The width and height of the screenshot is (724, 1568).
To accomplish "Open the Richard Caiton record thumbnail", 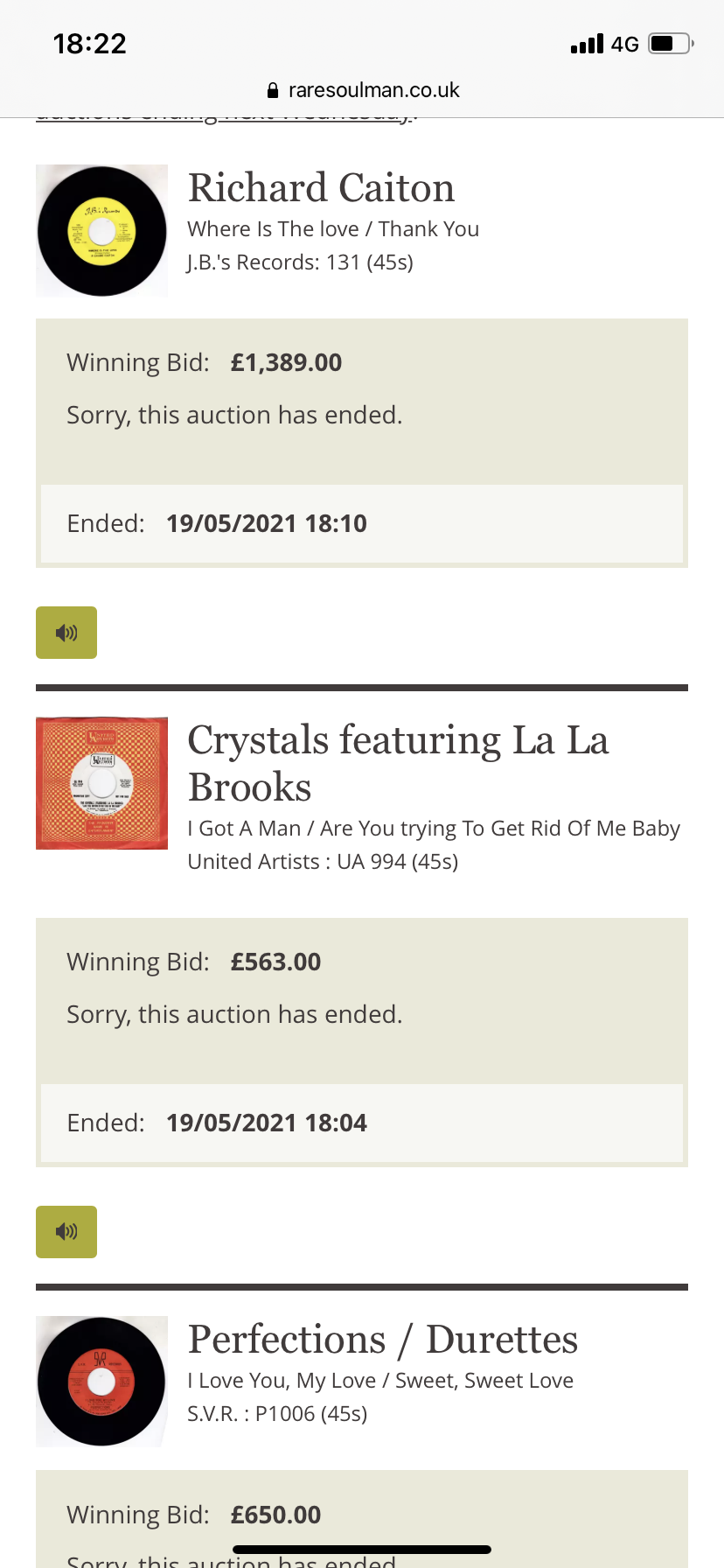I will [101, 231].
